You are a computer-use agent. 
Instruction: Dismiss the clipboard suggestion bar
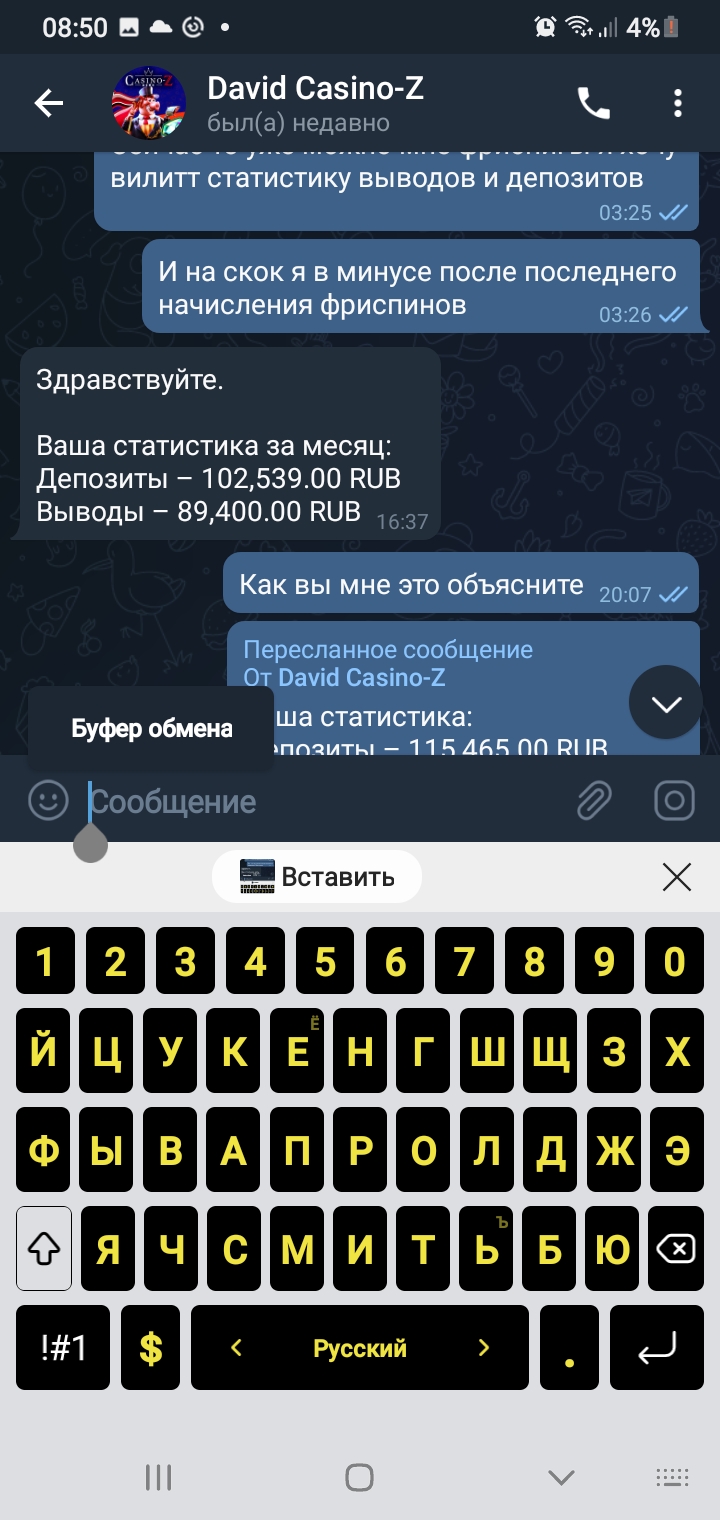677,877
